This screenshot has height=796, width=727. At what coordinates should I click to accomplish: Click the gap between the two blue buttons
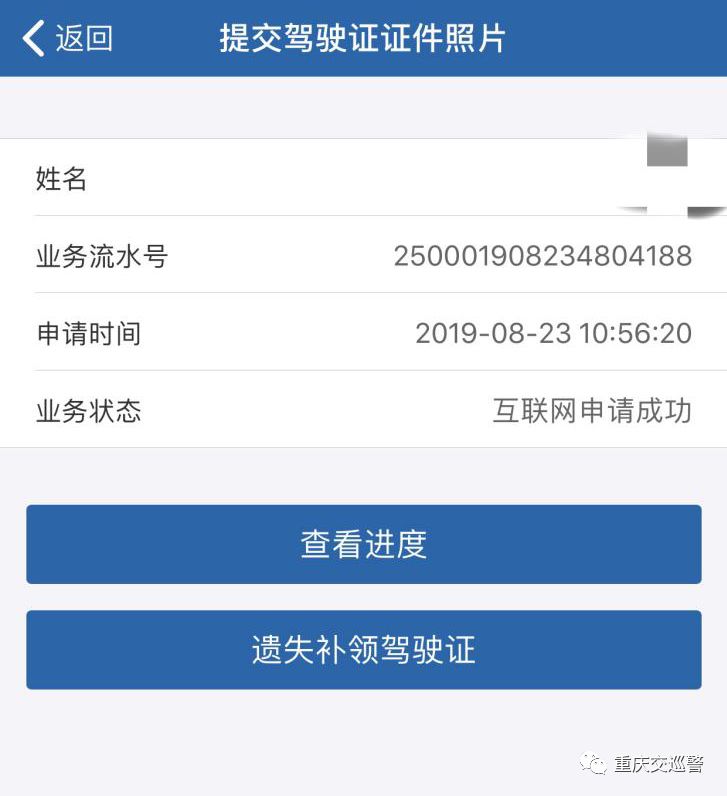click(x=363, y=597)
